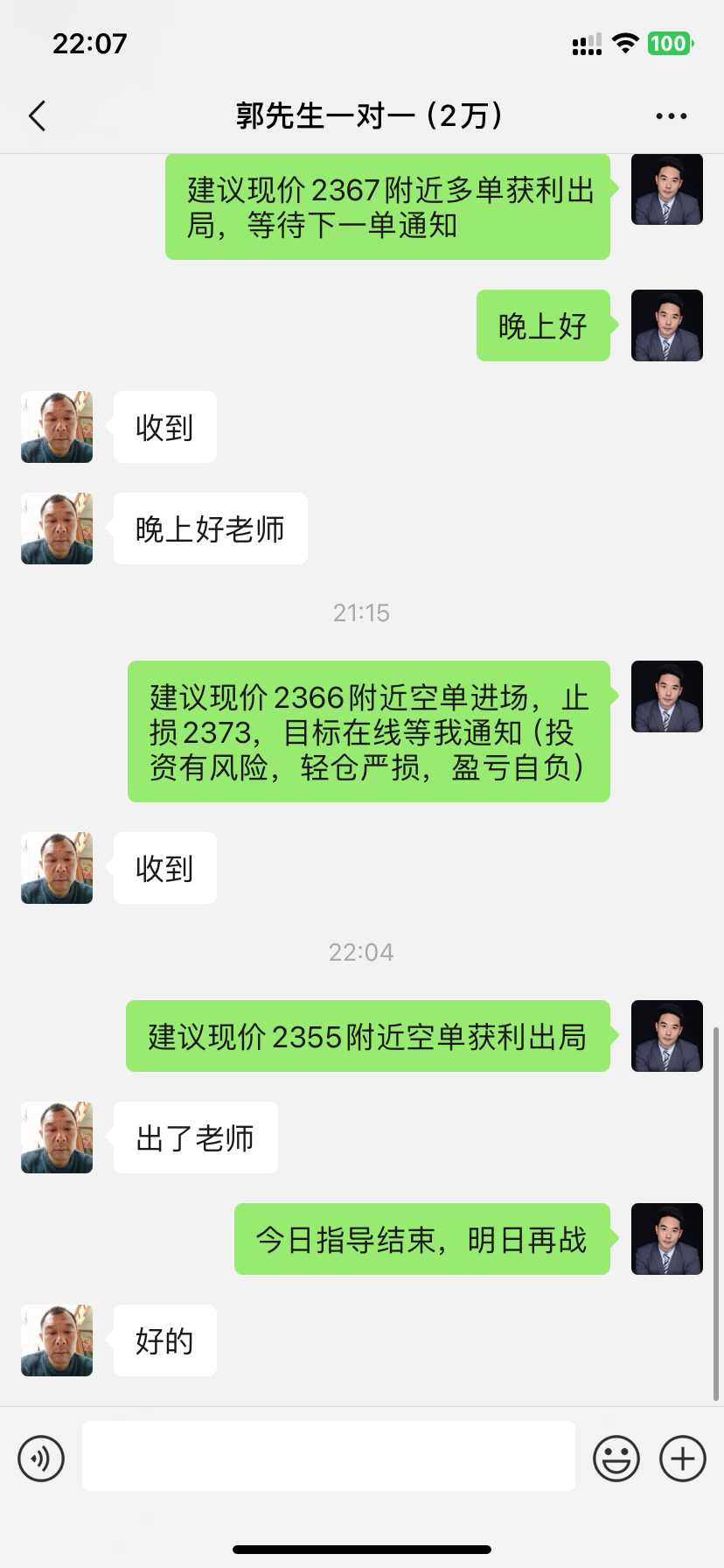Viewport: 724px width, 1568px height.
Task: Tap the message text field
Action: tap(329, 1456)
